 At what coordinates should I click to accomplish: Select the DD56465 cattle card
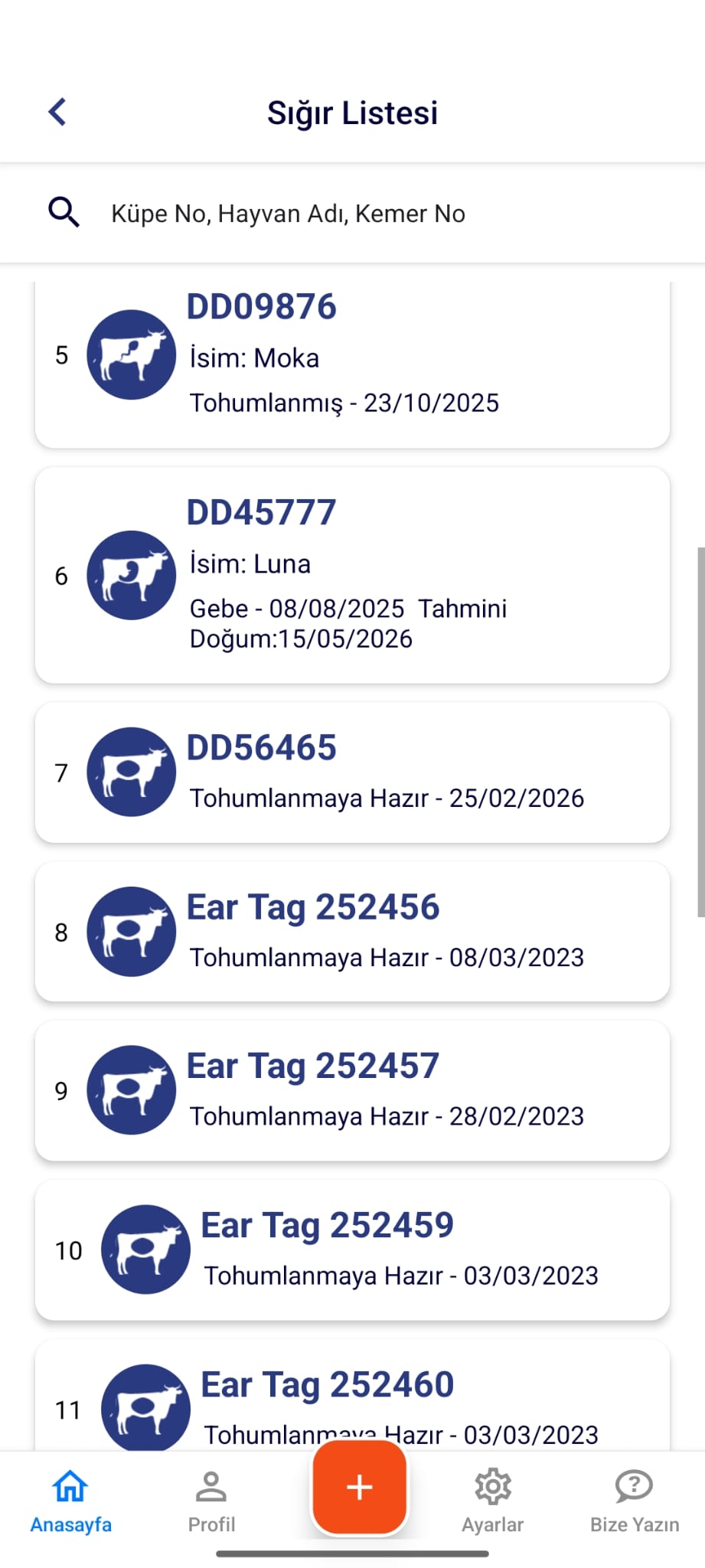coord(352,773)
